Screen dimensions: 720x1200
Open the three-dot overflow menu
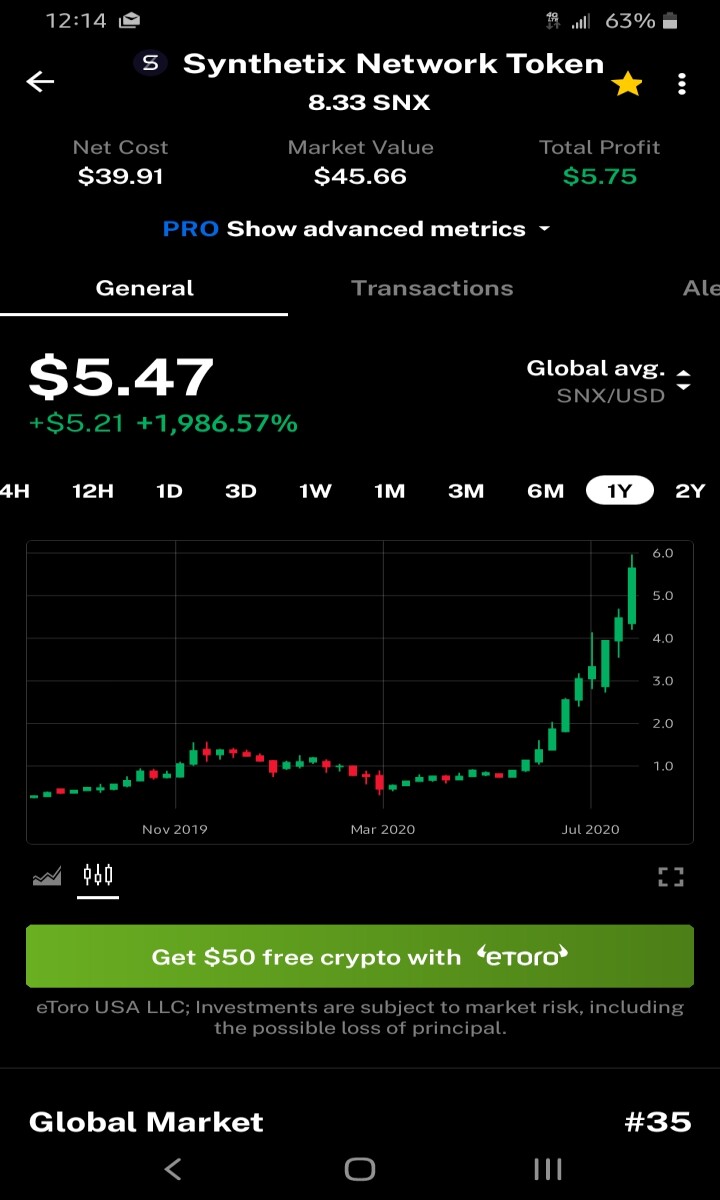(682, 84)
